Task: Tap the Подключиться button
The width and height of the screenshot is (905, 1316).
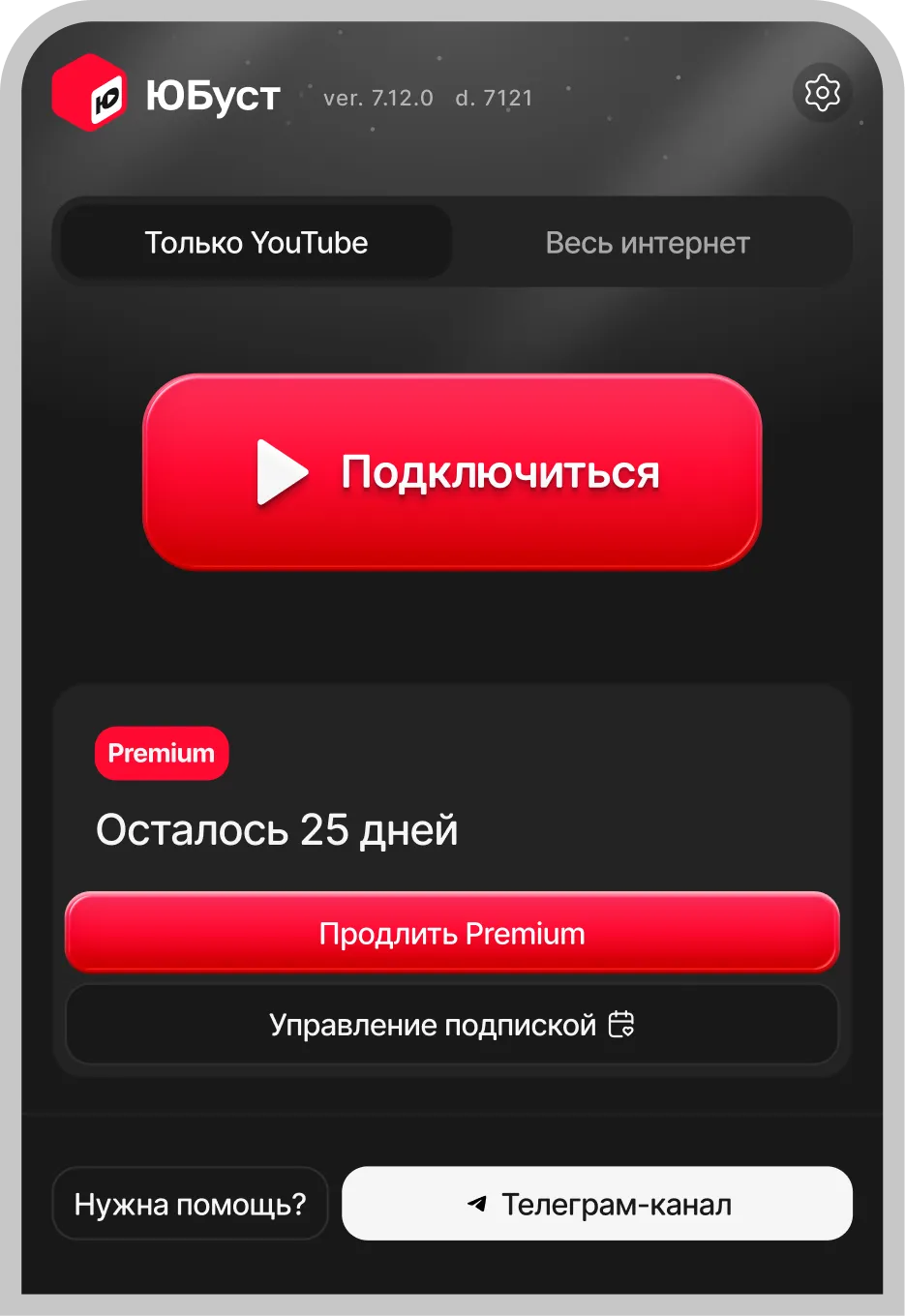Action: pyautogui.click(x=452, y=472)
